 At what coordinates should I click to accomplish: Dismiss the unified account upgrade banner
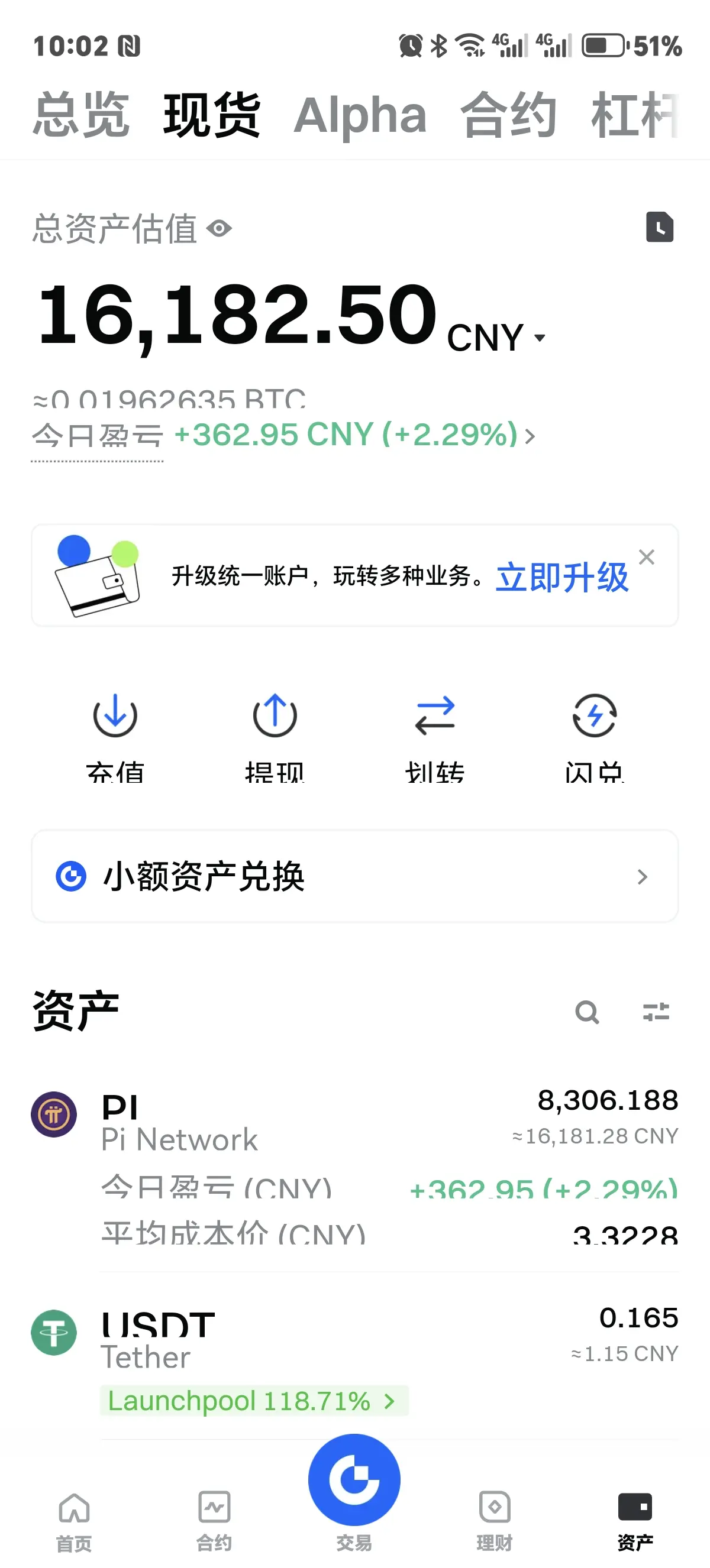coord(647,557)
